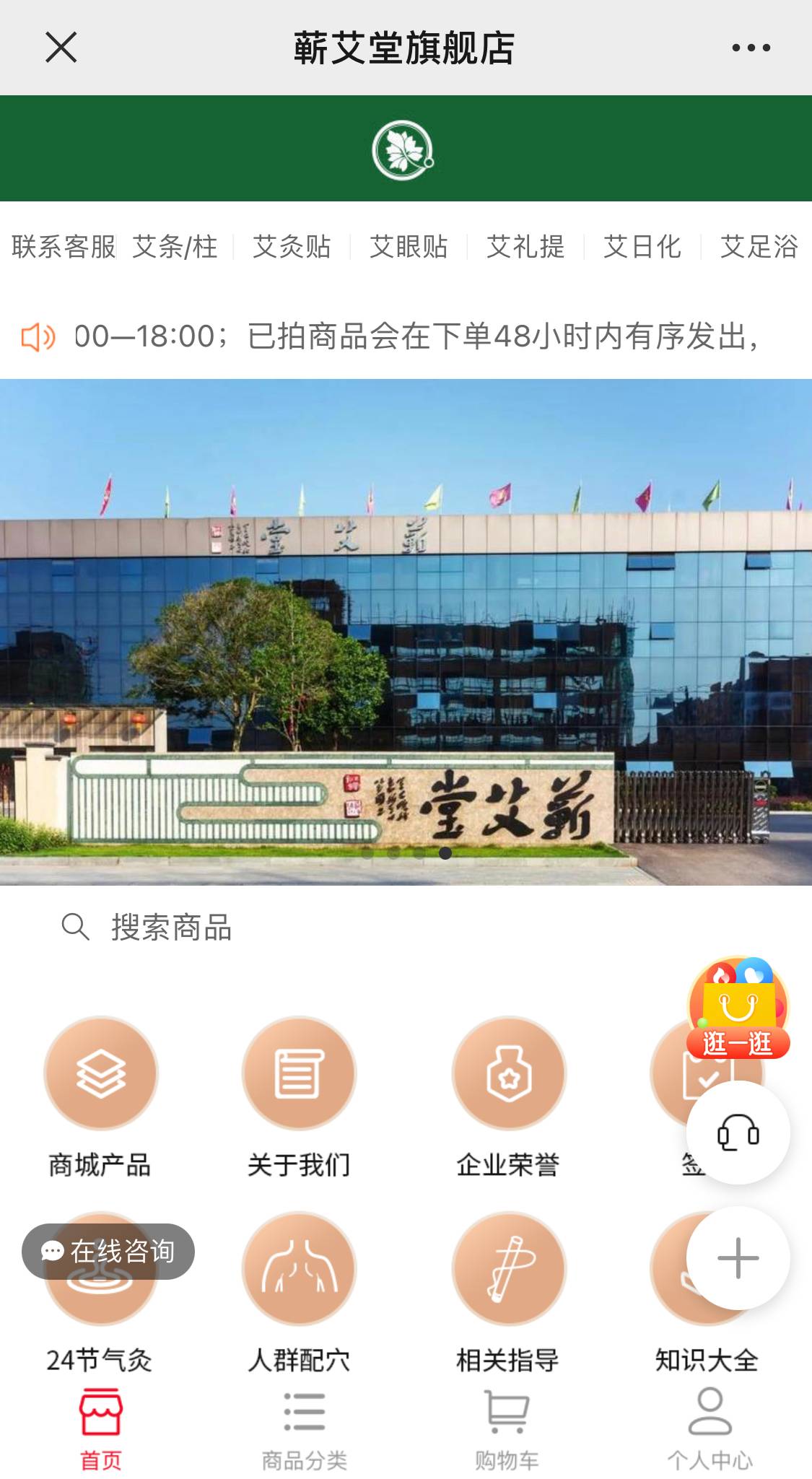
Task: Open 人群配穴 section
Action: pos(299,1292)
